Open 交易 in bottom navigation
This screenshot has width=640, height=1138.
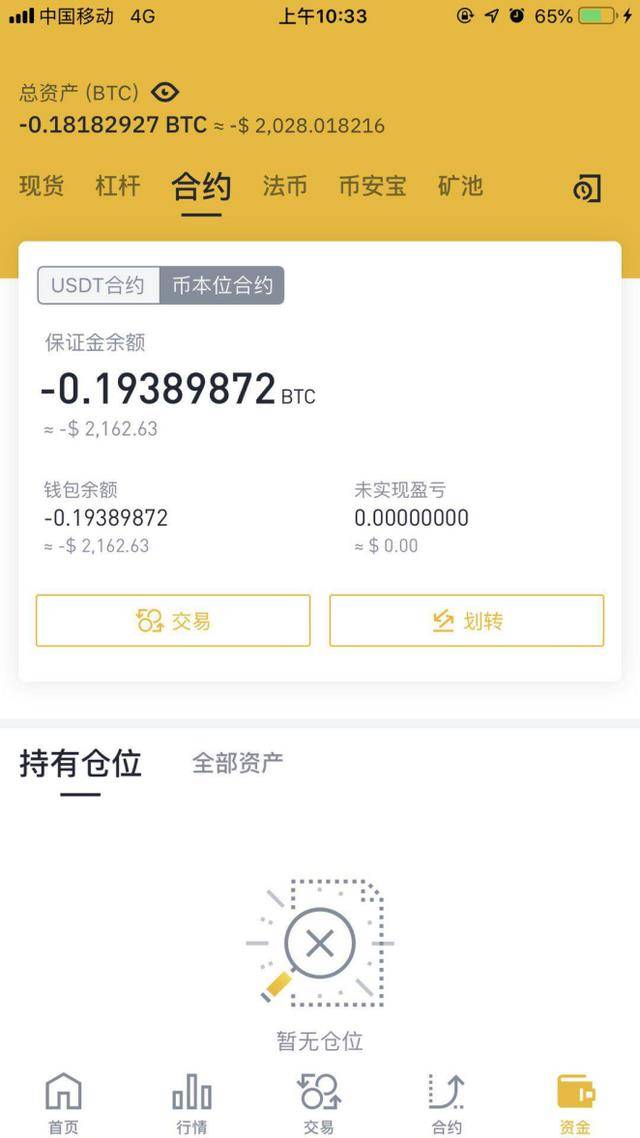pyautogui.click(x=319, y=1104)
